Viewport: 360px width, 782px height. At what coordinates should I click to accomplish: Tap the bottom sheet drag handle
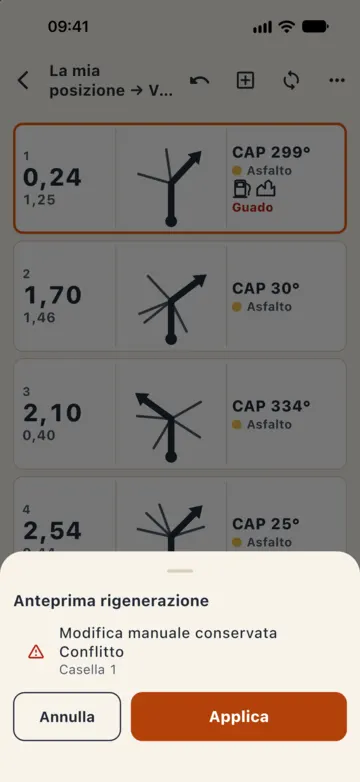point(180,571)
